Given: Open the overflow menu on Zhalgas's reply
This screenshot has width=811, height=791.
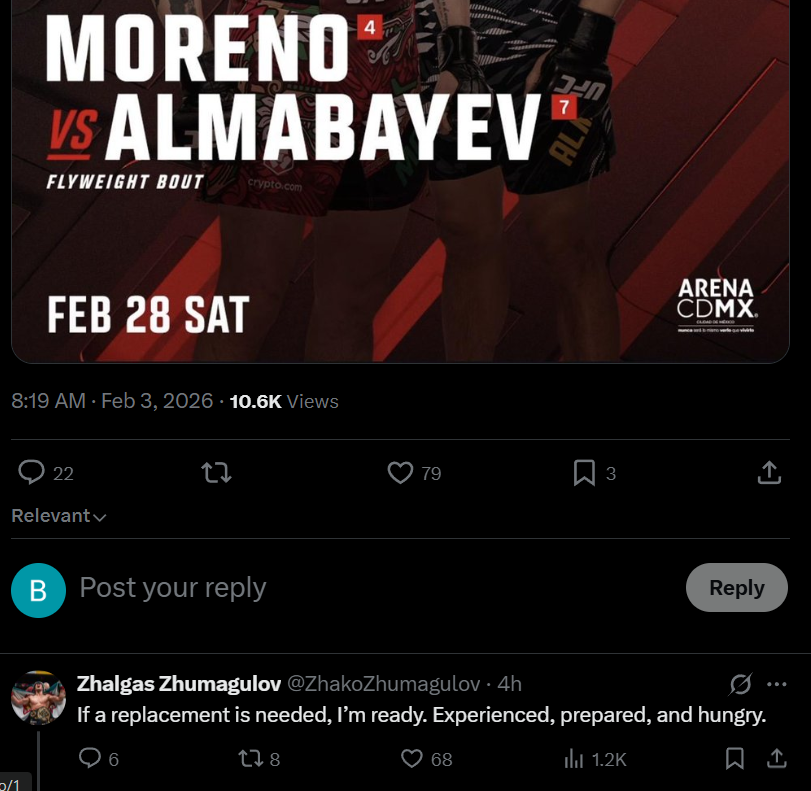Looking at the screenshot, I should (776, 684).
